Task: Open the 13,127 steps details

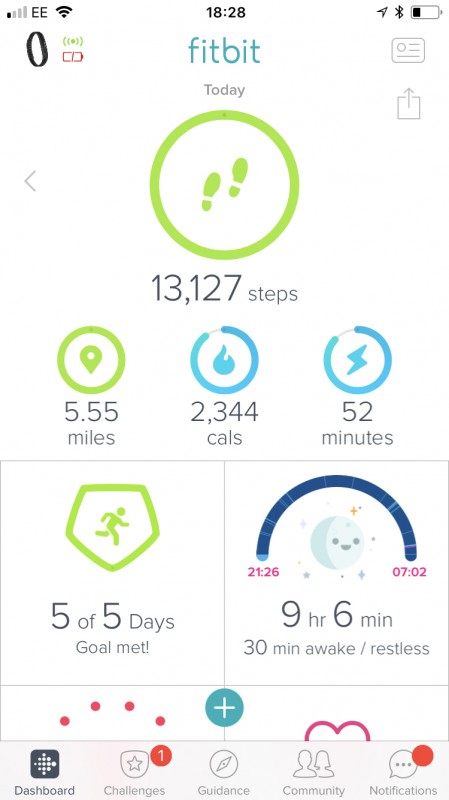Action: [224, 207]
